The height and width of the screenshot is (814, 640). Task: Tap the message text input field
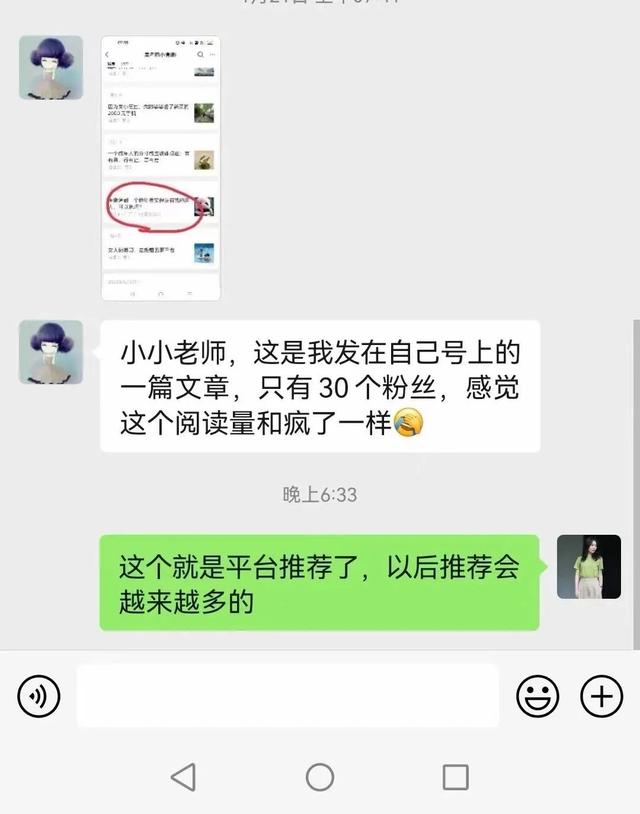(x=287, y=695)
